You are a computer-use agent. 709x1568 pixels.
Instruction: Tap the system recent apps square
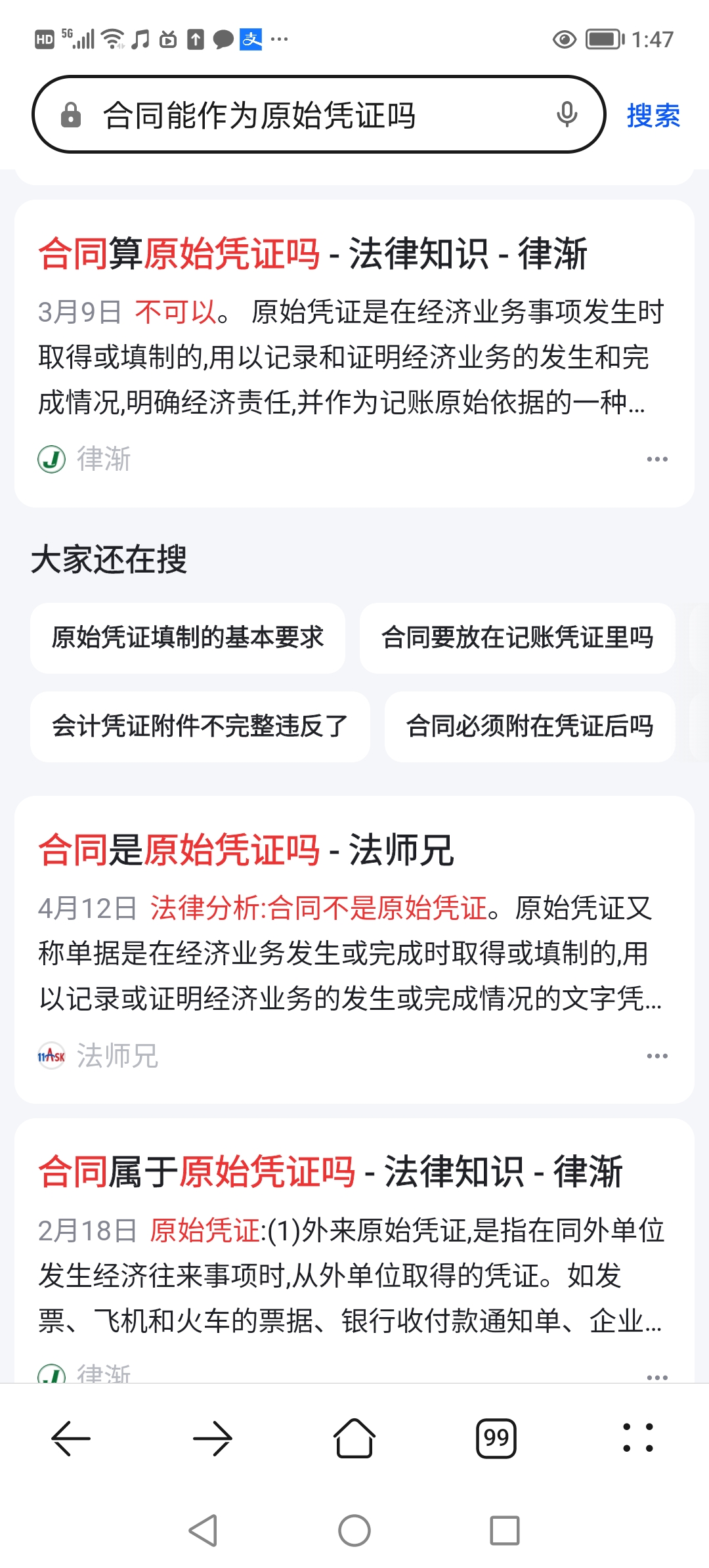point(505,1531)
